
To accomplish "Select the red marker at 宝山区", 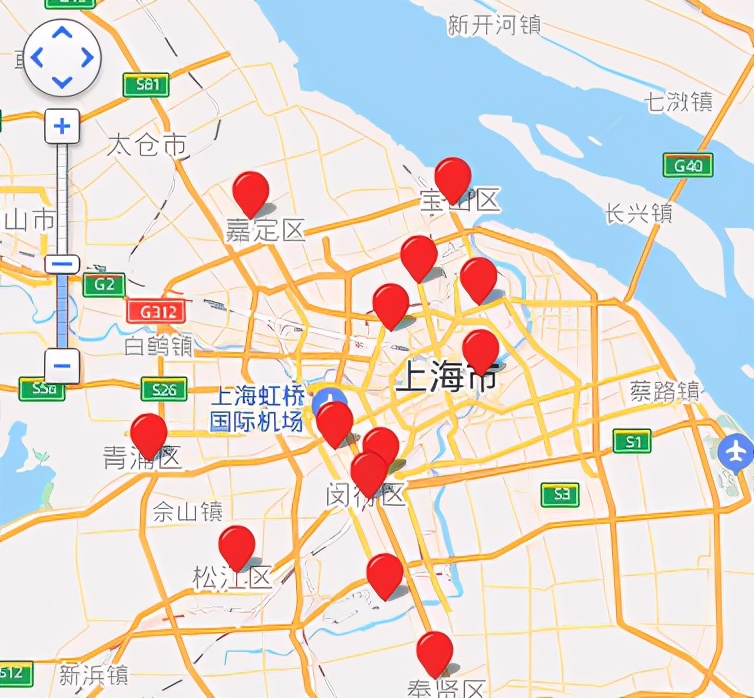I will (x=453, y=177).
